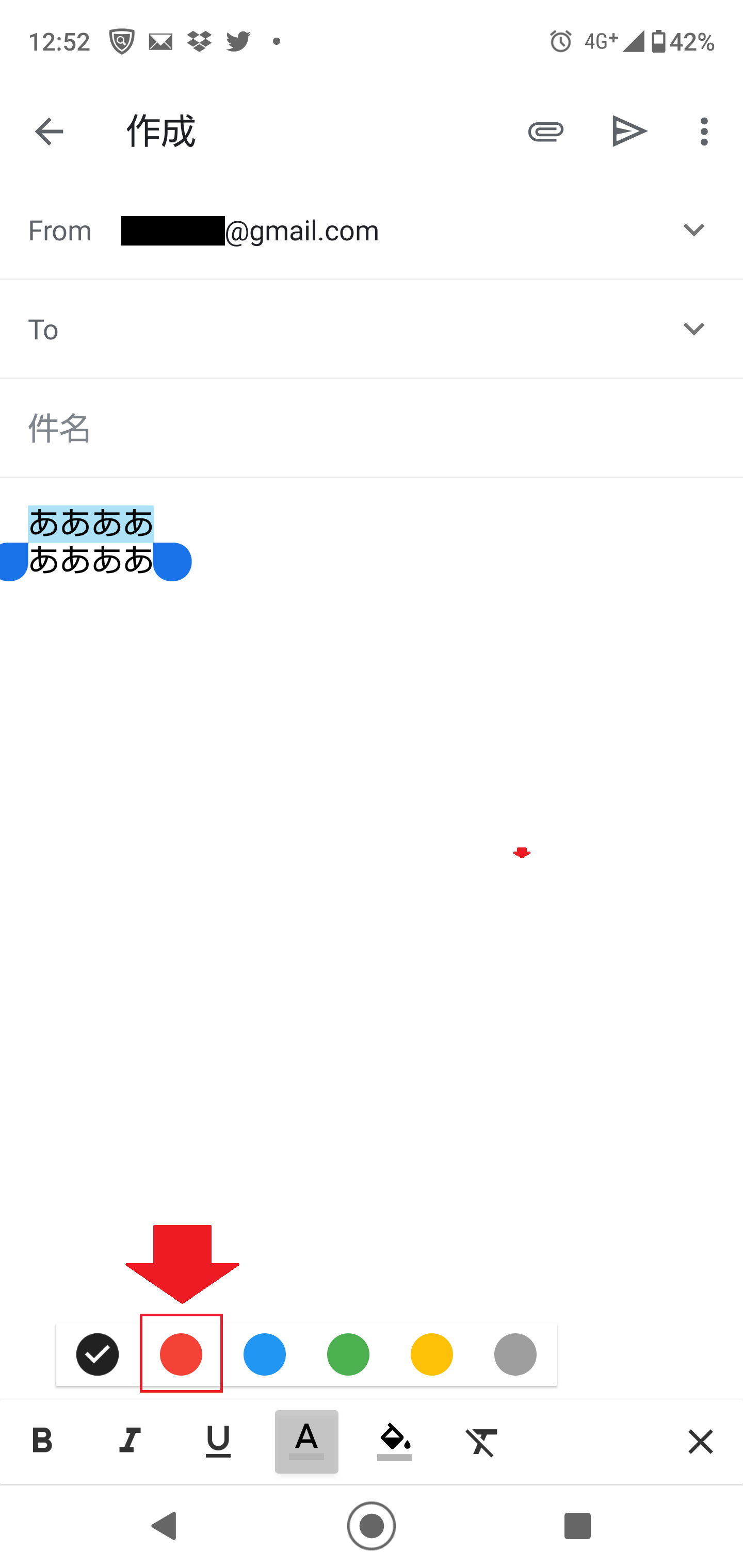
Task: Pick the blue text color
Action: [264, 1354]
